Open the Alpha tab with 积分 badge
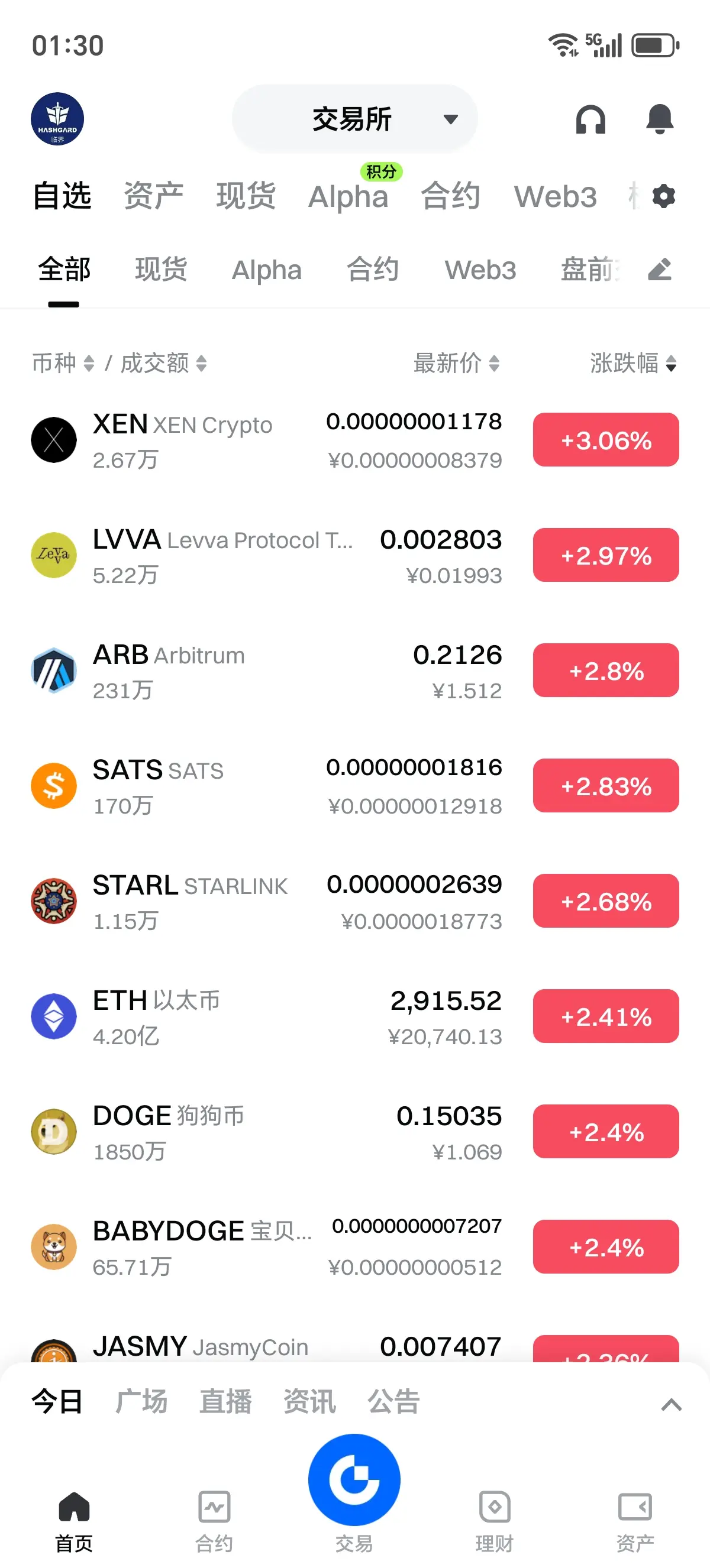The image size is (710, 1568). pos(348,197)
